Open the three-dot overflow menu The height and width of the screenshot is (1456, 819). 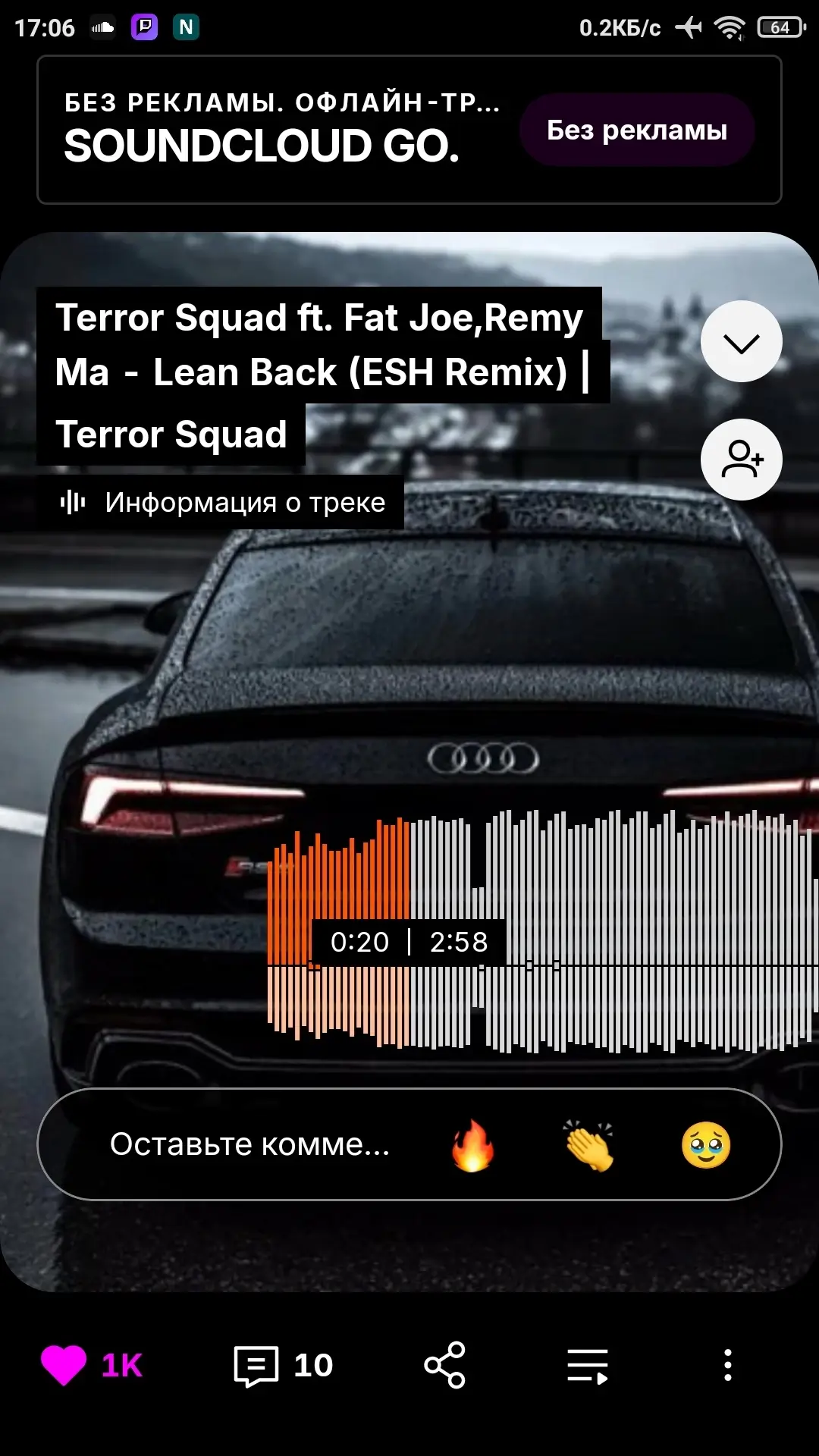coord(728,1365)
